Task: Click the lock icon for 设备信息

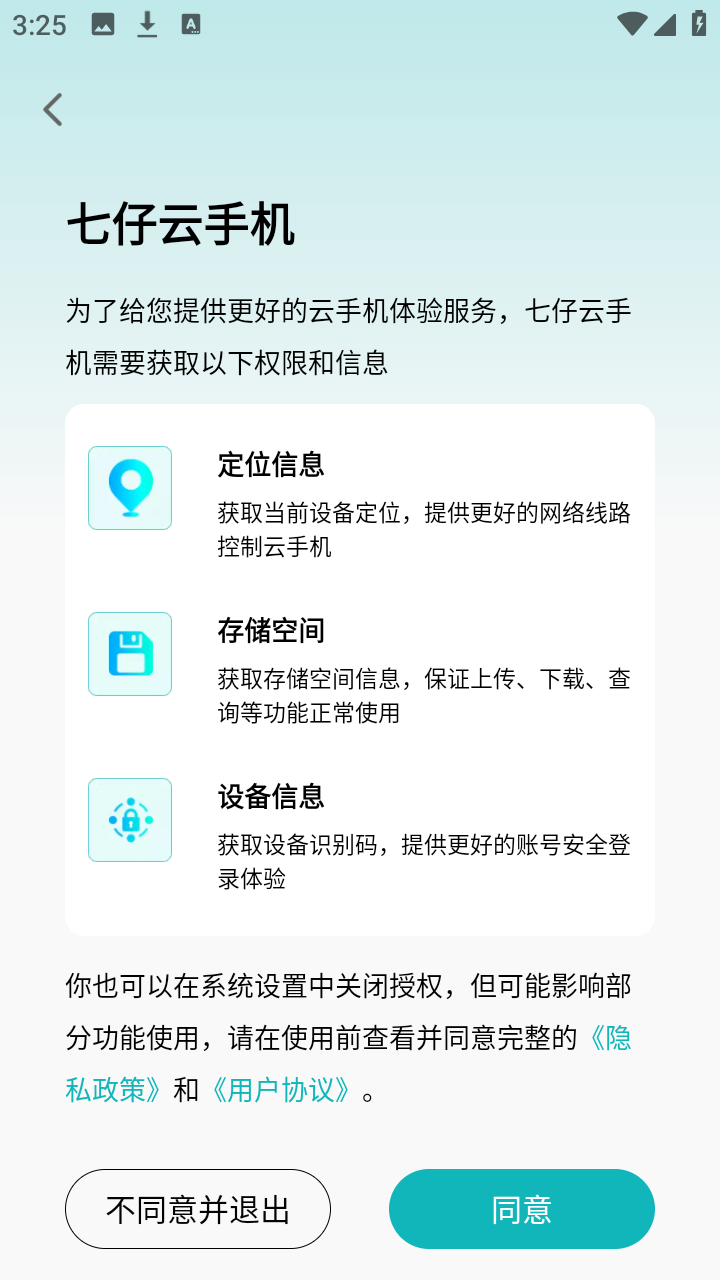Action: (x=129, y=819)
